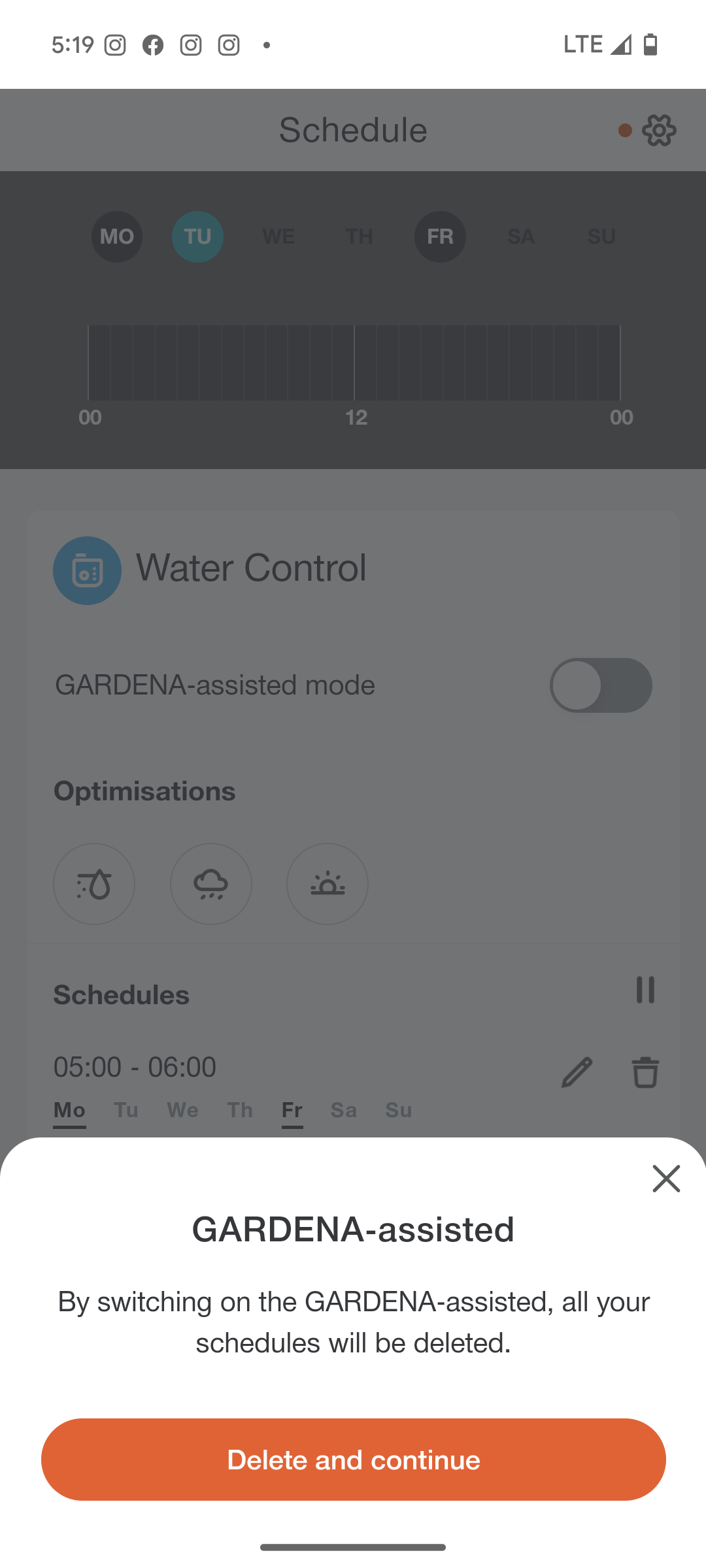This screenshot has height=1568, width=706.
Task: Close the GARDENA-assisted dialog
Action: 666,1179
